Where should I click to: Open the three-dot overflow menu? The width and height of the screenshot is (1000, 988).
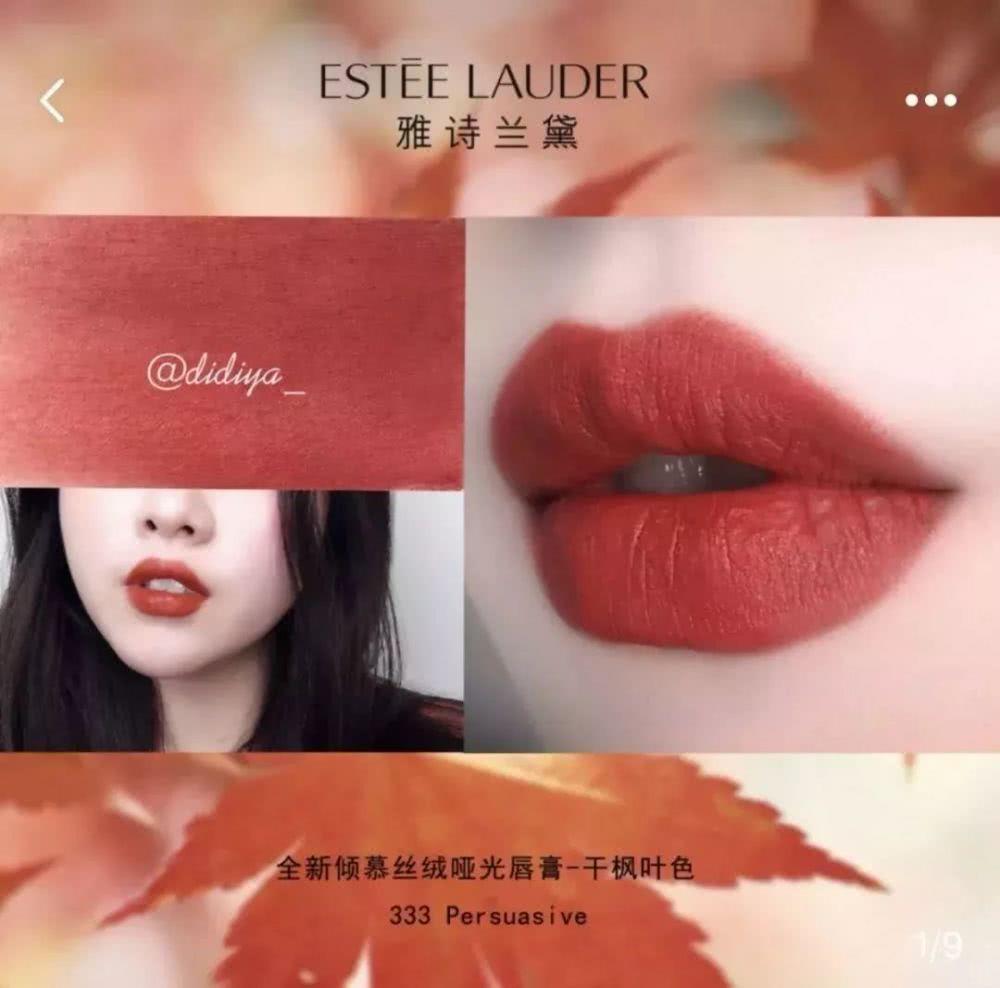(x=930, y=100)
